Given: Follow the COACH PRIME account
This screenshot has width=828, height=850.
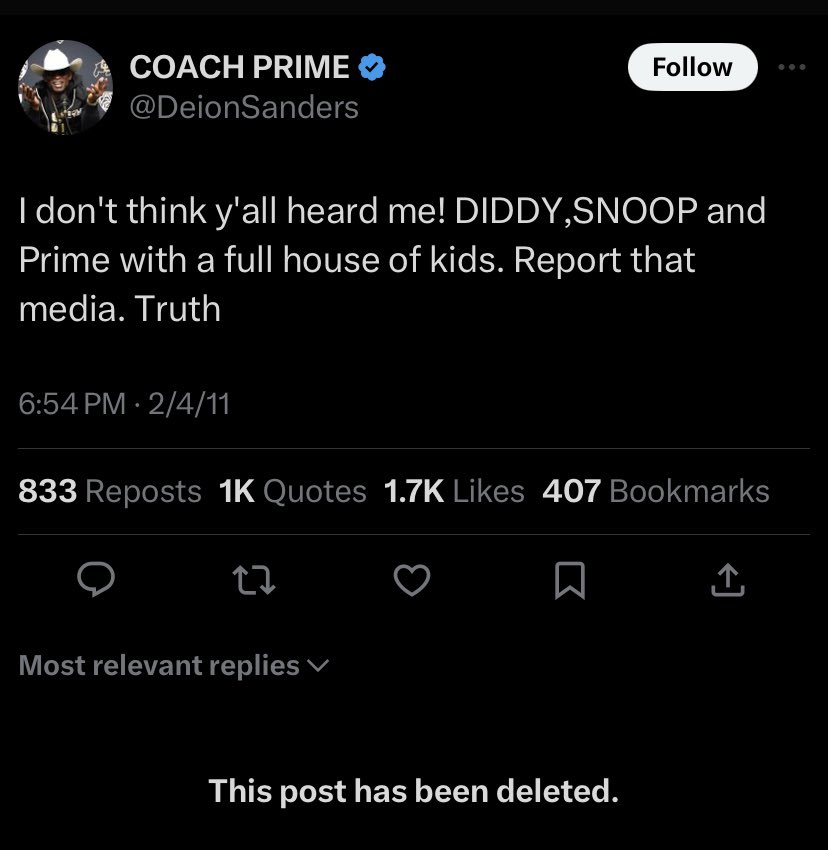Looking at the screenshot, I should 692,67.
